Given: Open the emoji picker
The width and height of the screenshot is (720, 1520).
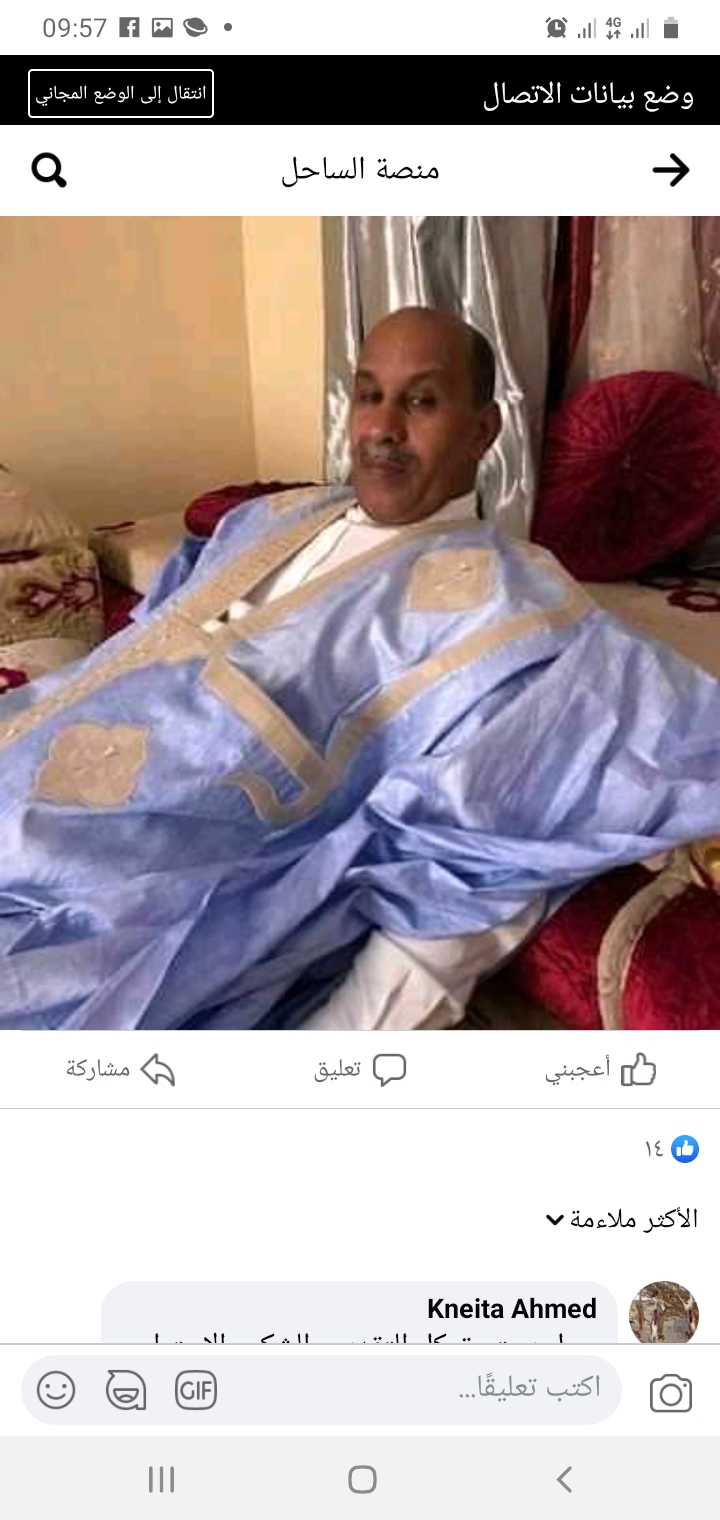Looking at the screenshot, I should coord(56,1390).
